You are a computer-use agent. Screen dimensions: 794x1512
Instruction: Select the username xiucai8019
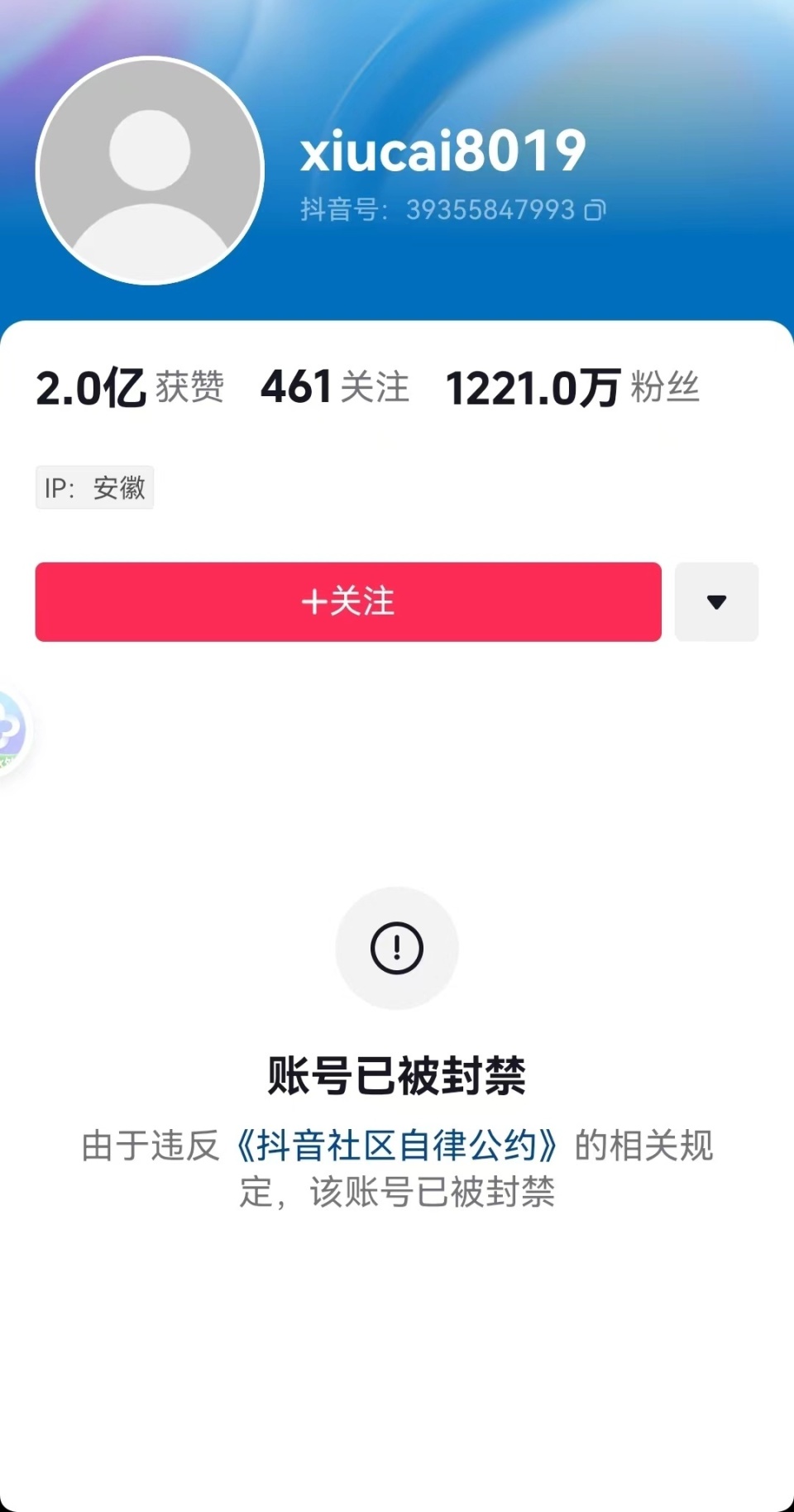coord(443,149)
